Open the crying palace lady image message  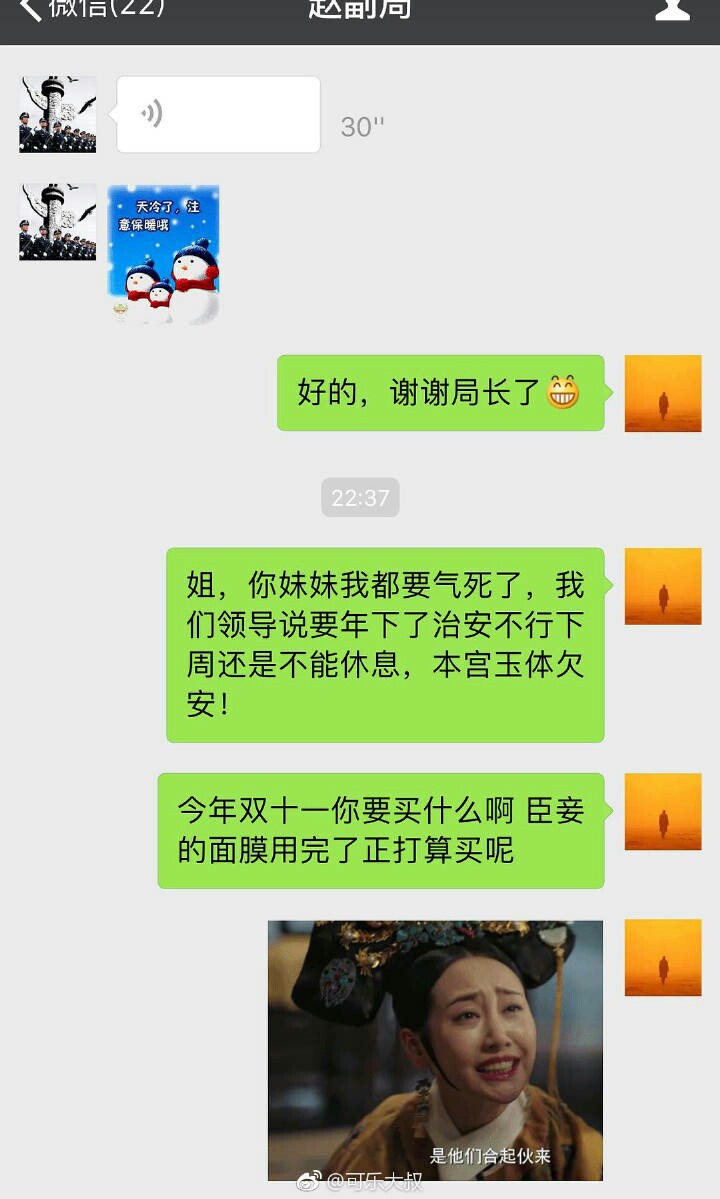[x=435, y=1049]
